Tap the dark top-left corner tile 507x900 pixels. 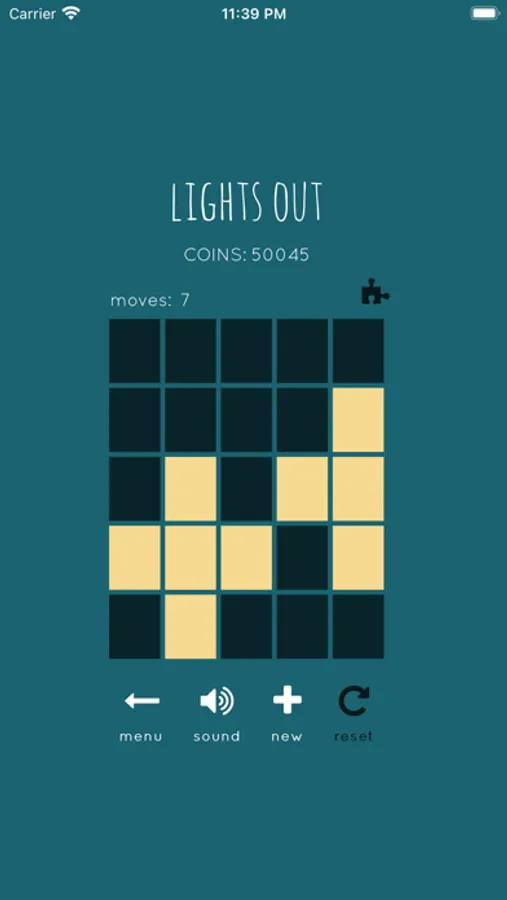pyautogui.click(x=135, y=351)
